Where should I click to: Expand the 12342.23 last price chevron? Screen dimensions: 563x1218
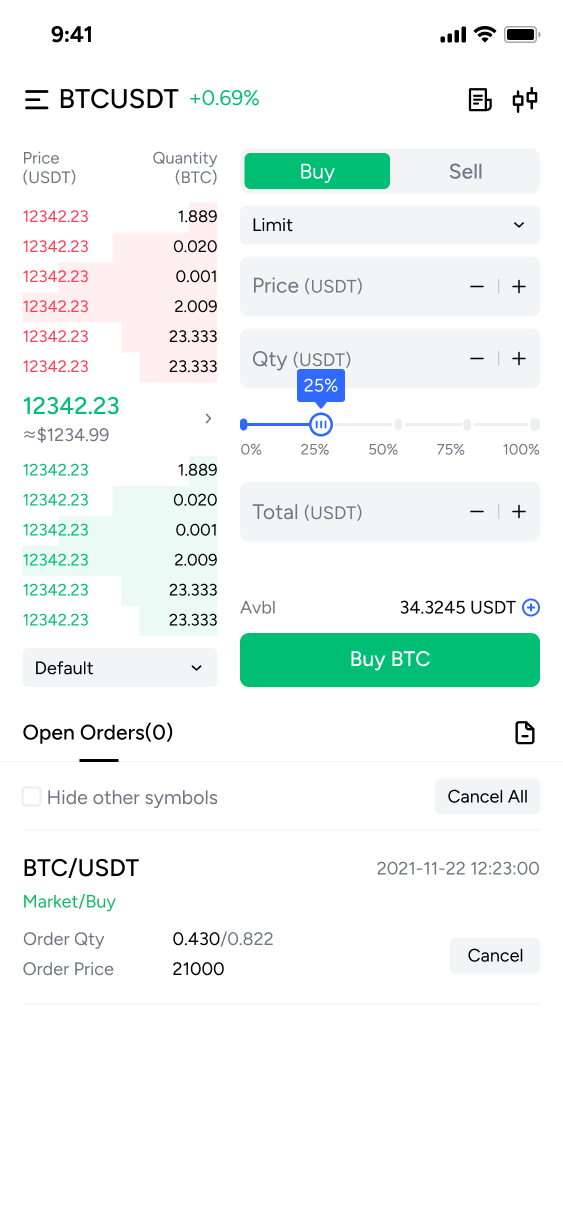point(208,418)
